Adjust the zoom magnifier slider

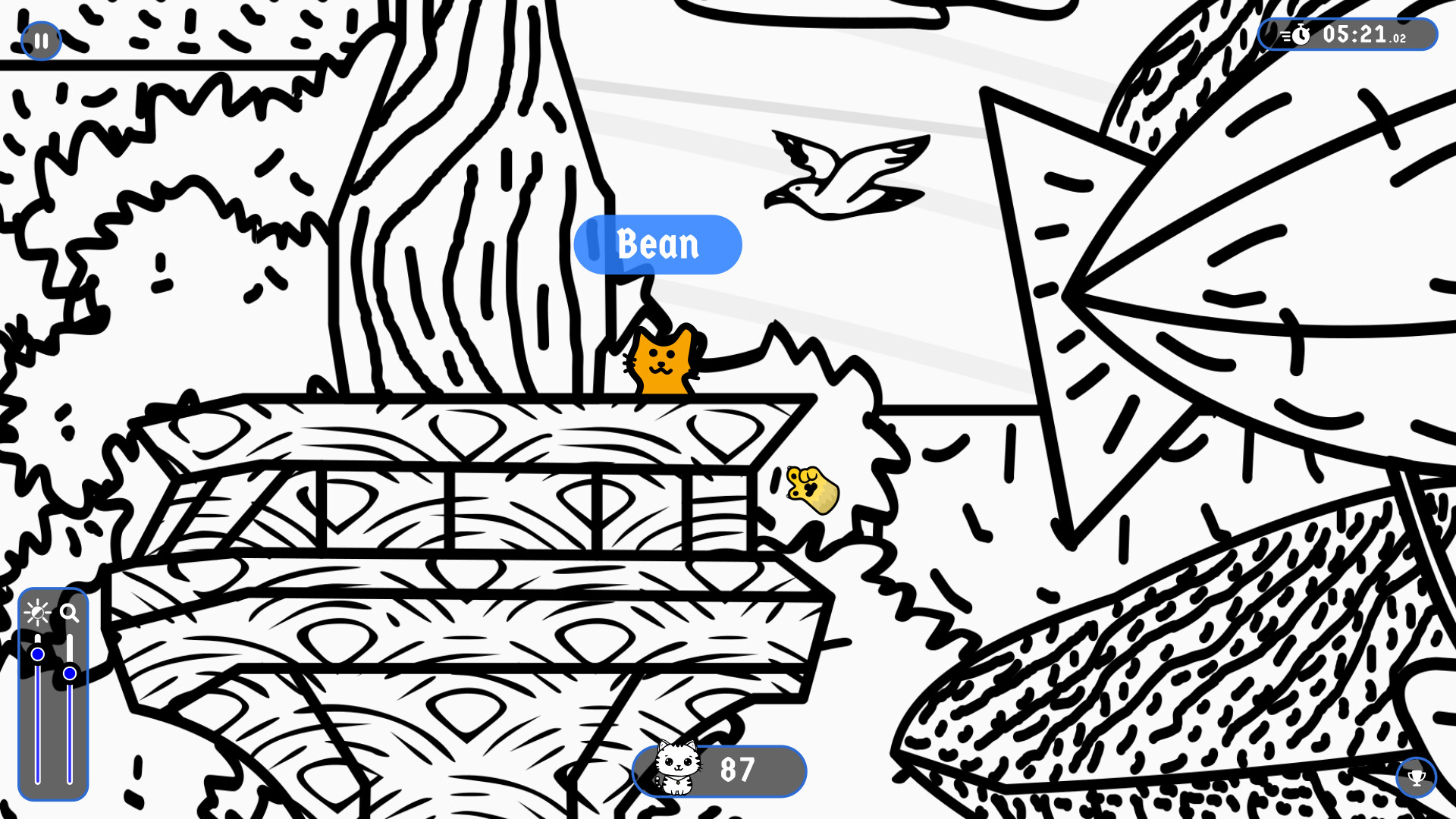[70, 673]
